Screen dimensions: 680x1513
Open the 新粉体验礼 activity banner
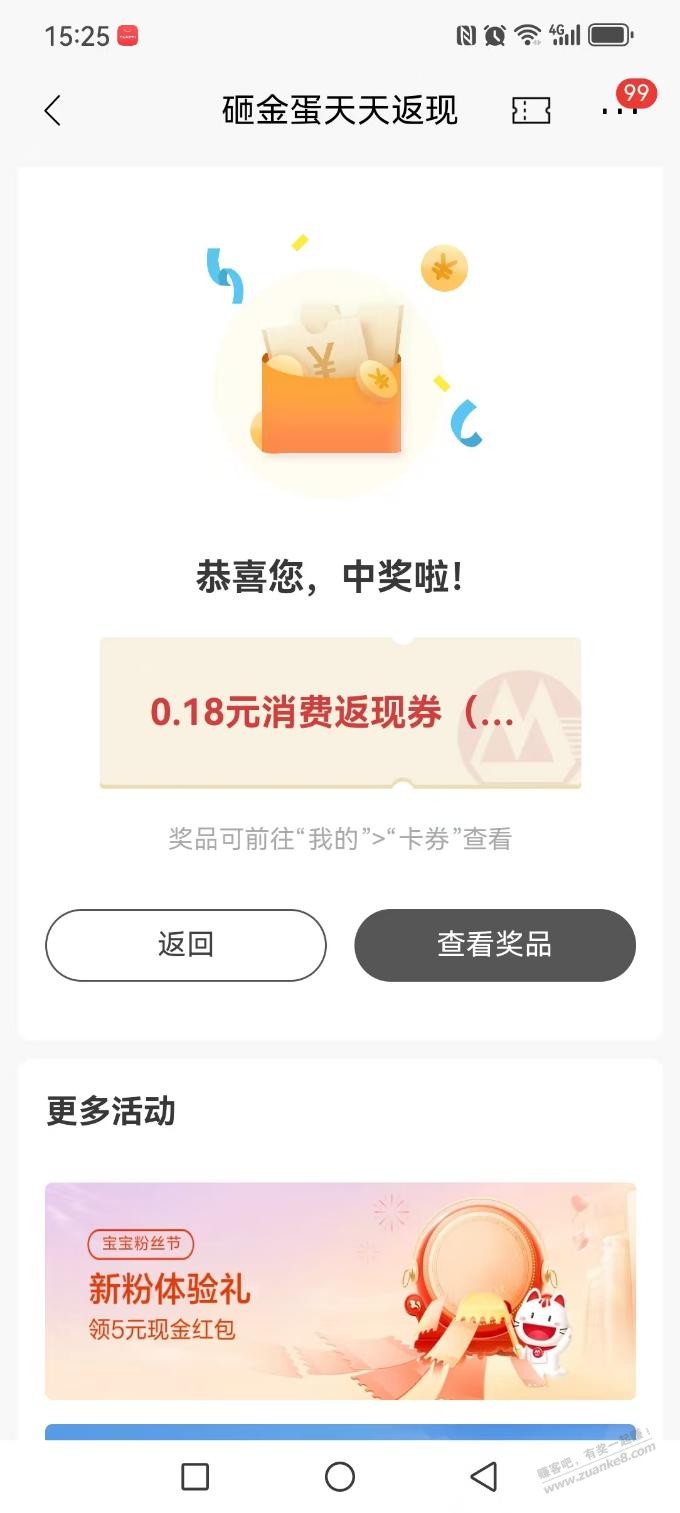pos(340,1290)
